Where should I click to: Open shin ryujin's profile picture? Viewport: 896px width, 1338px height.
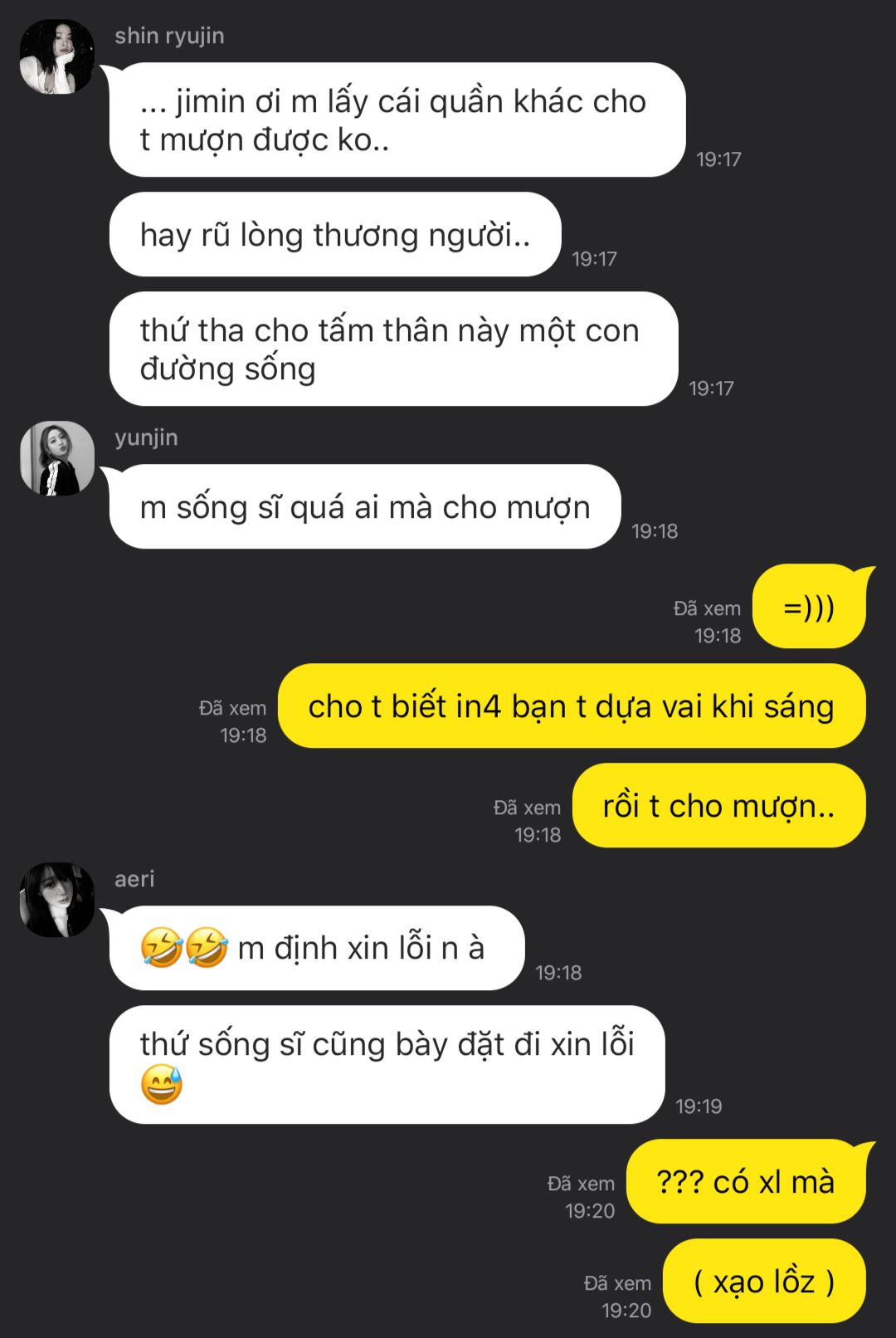point(56,56)
